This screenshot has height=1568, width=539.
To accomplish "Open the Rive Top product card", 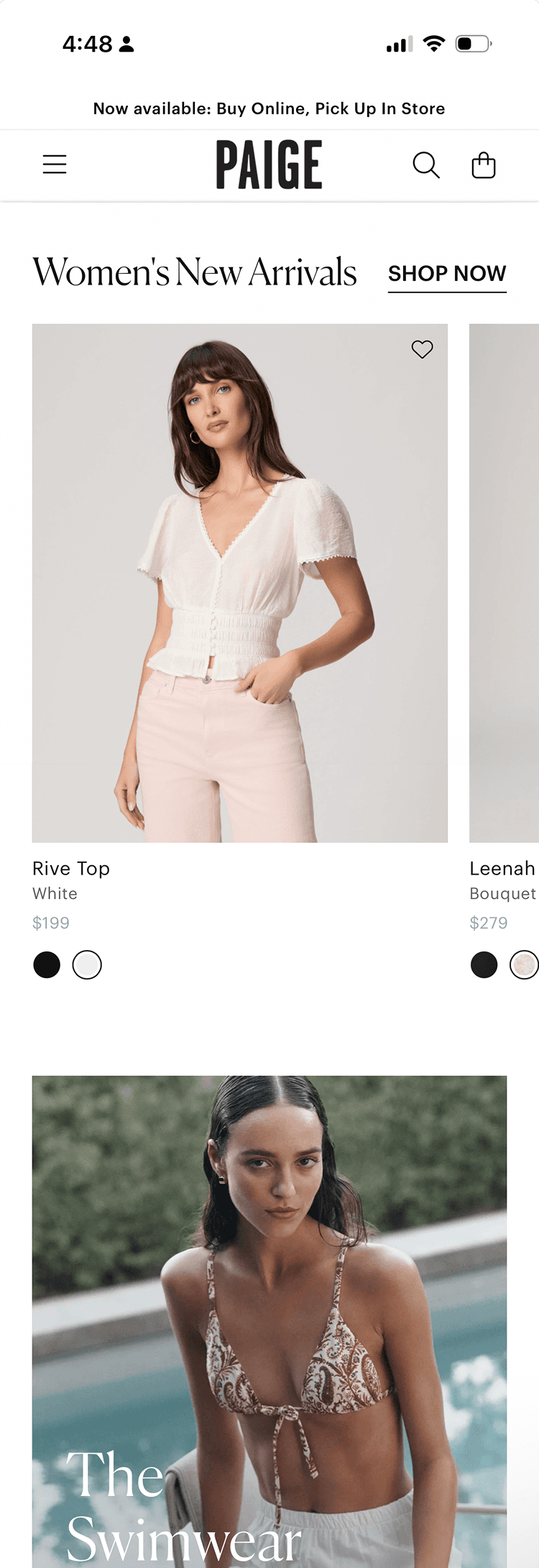I will (239, 582).
